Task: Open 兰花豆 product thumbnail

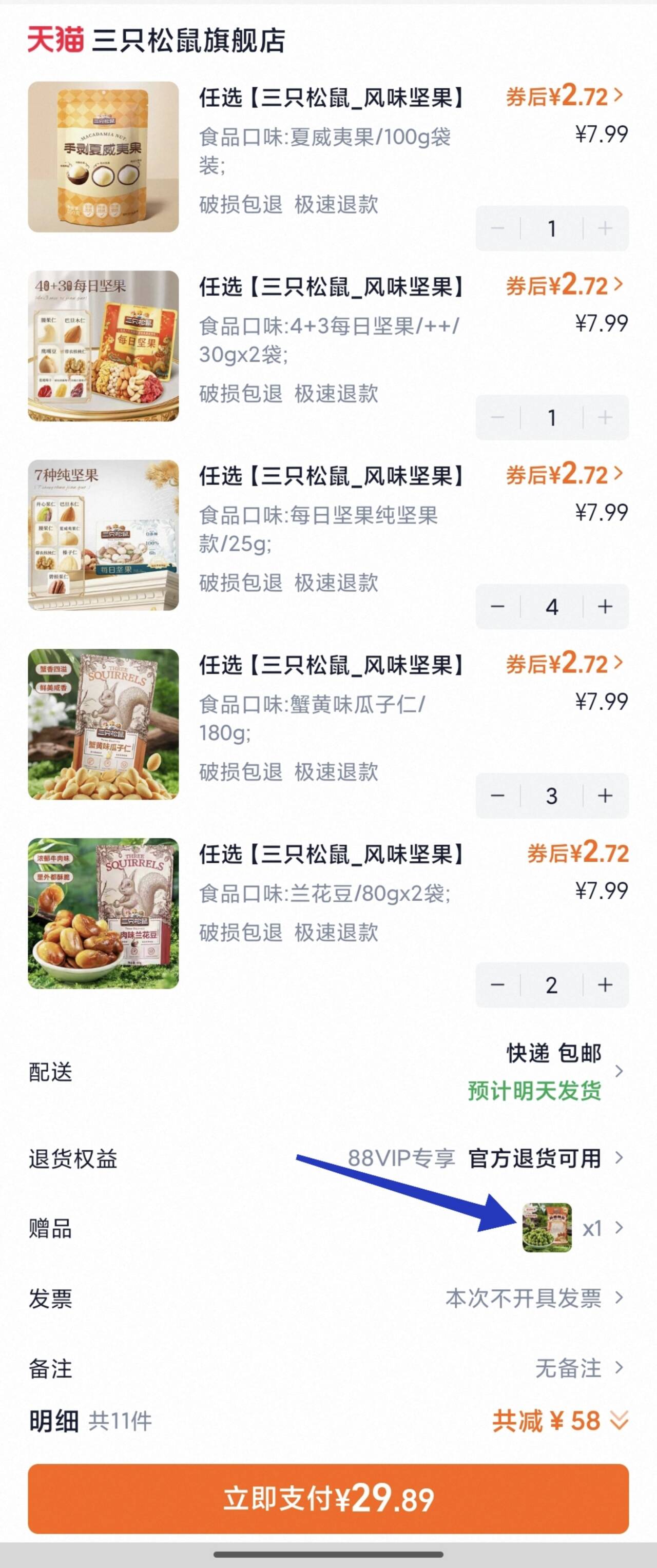Action: click(104, 913)
